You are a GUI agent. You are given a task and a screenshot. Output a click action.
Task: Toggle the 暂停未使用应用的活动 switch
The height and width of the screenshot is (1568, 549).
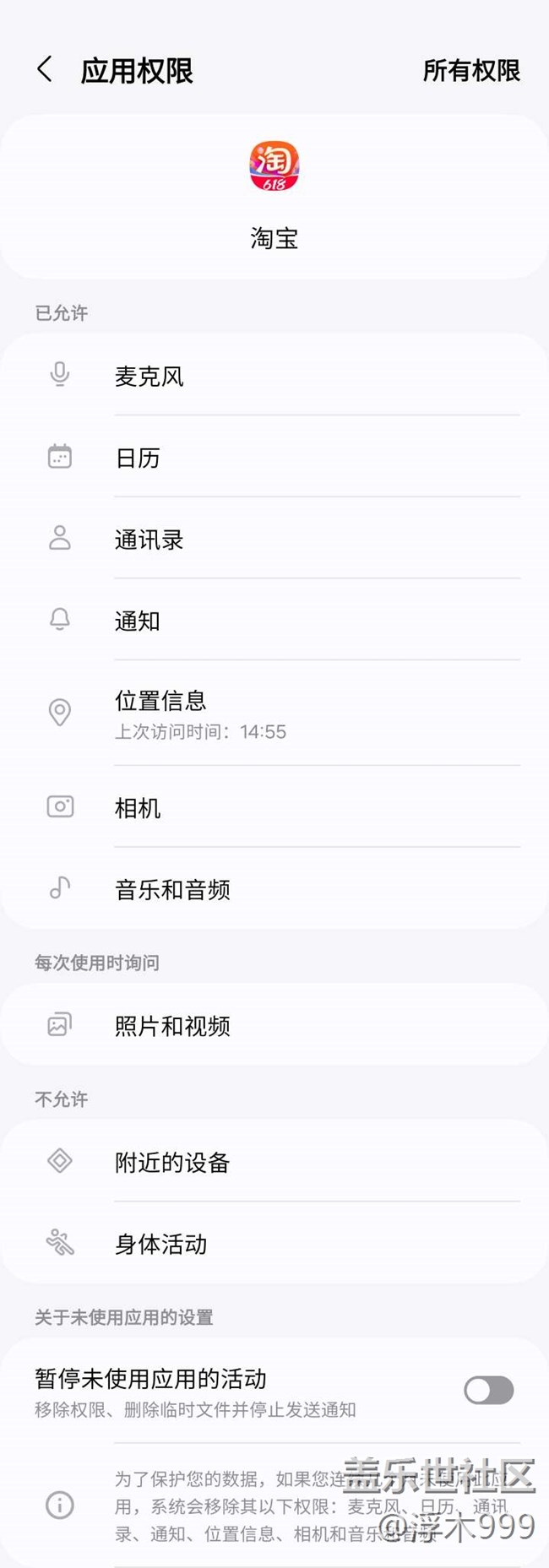[x=488, y=1391]
